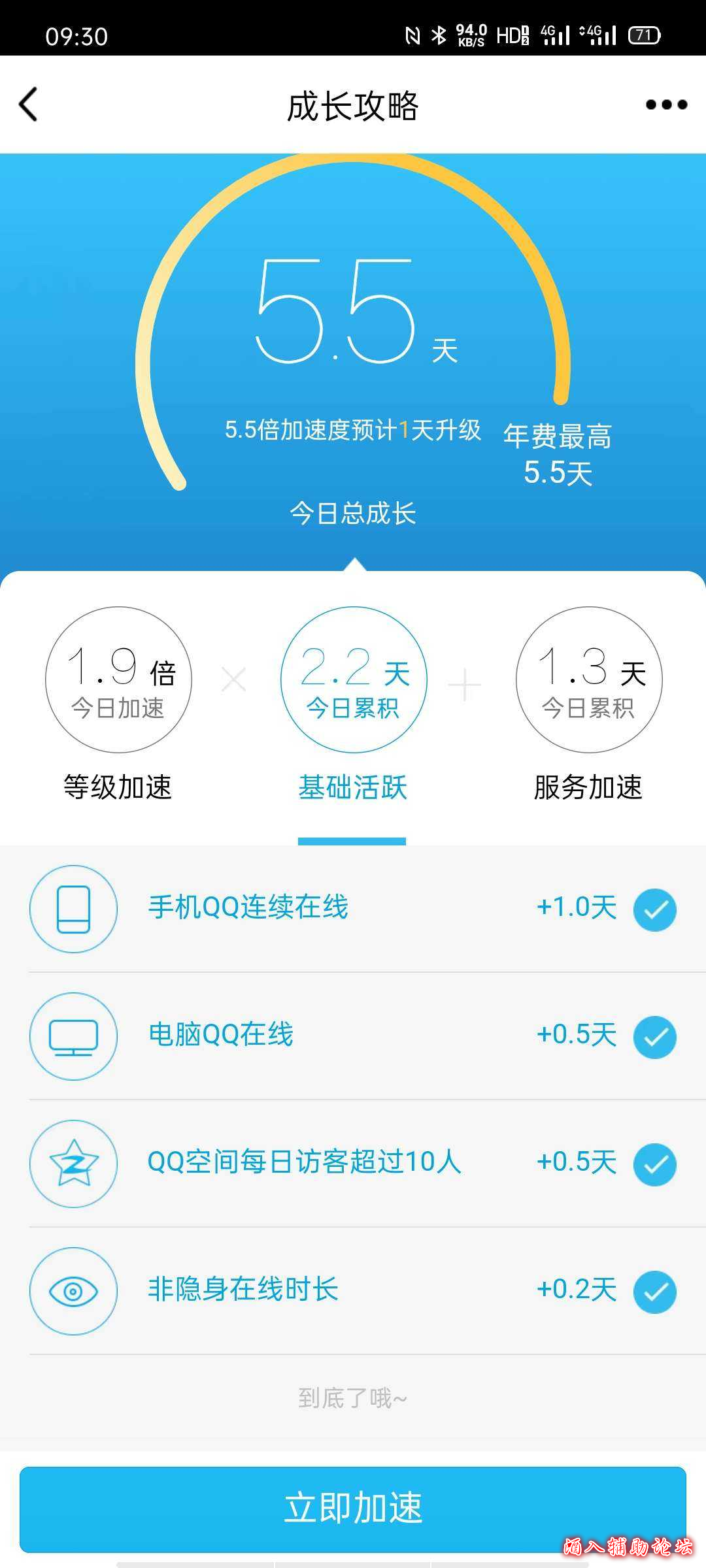This screenshot has height=1568, width=706.
Task: Expand the QQ空间每日访客超过10人 entry
Action: coord(304,1164)
